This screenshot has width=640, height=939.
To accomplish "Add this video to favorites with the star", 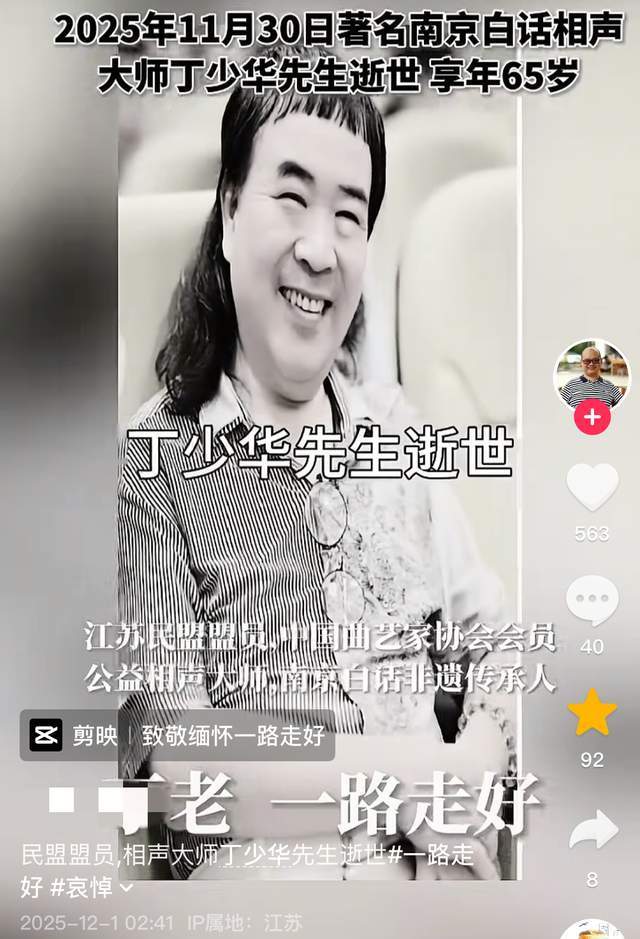I will pyautogui.click(x=592, y=713).
